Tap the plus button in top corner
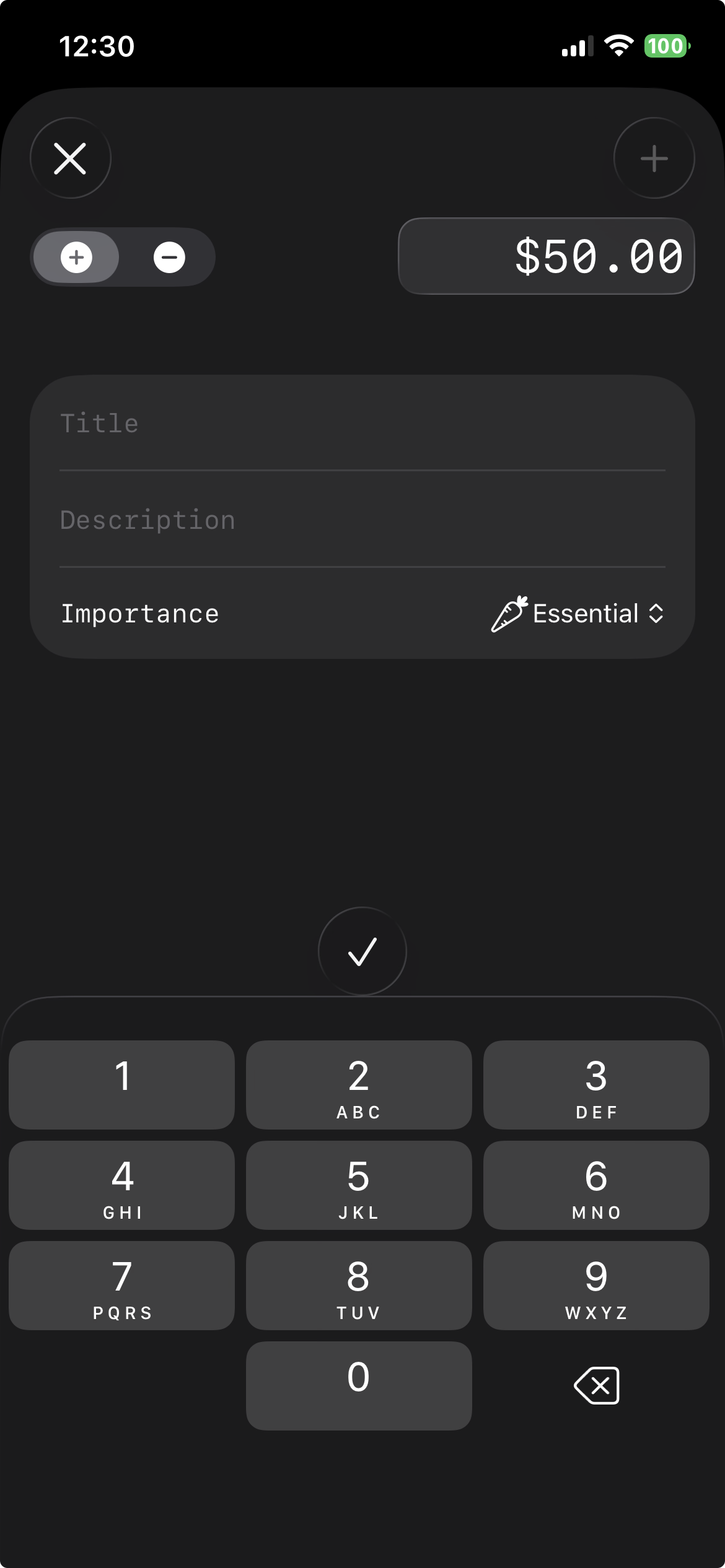 pos(654,159)
